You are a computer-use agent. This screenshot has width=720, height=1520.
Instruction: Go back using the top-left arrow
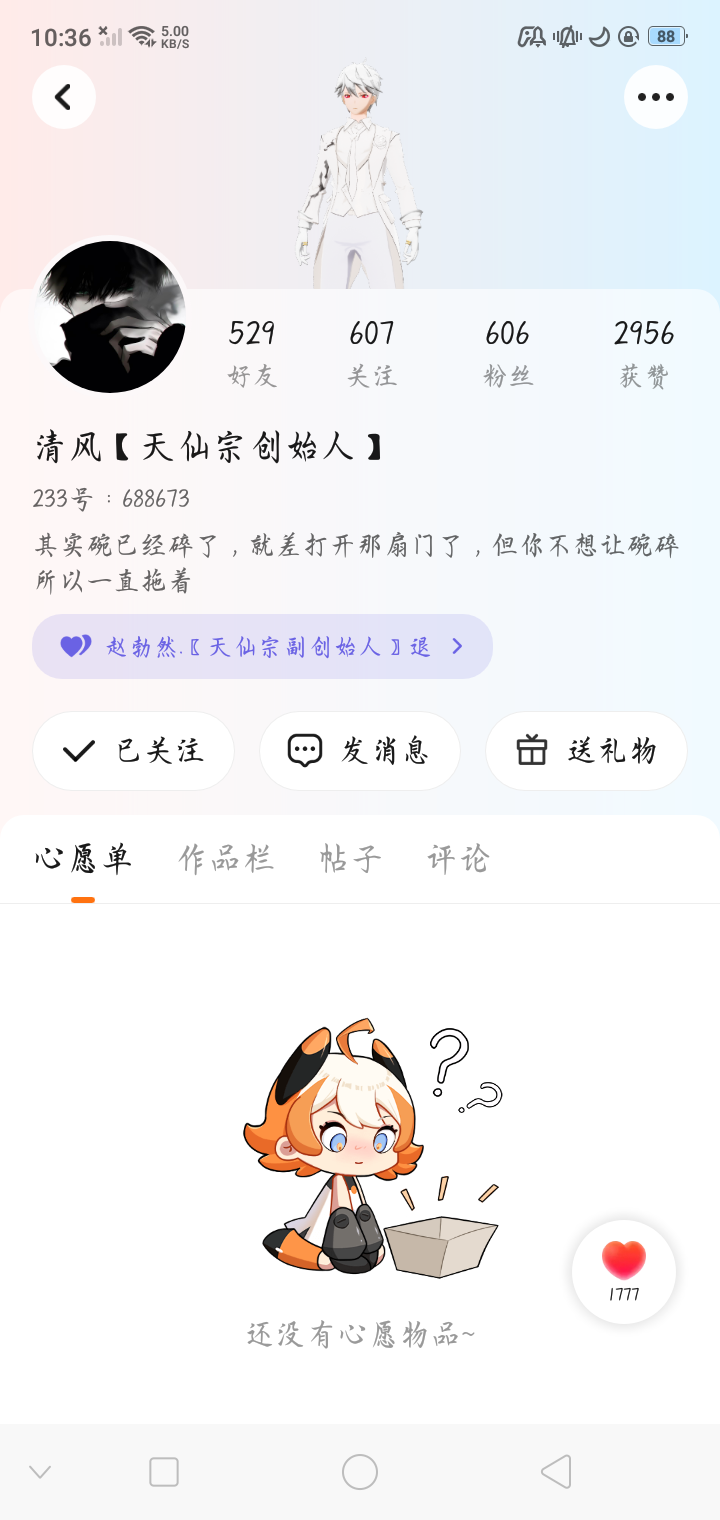64,97
